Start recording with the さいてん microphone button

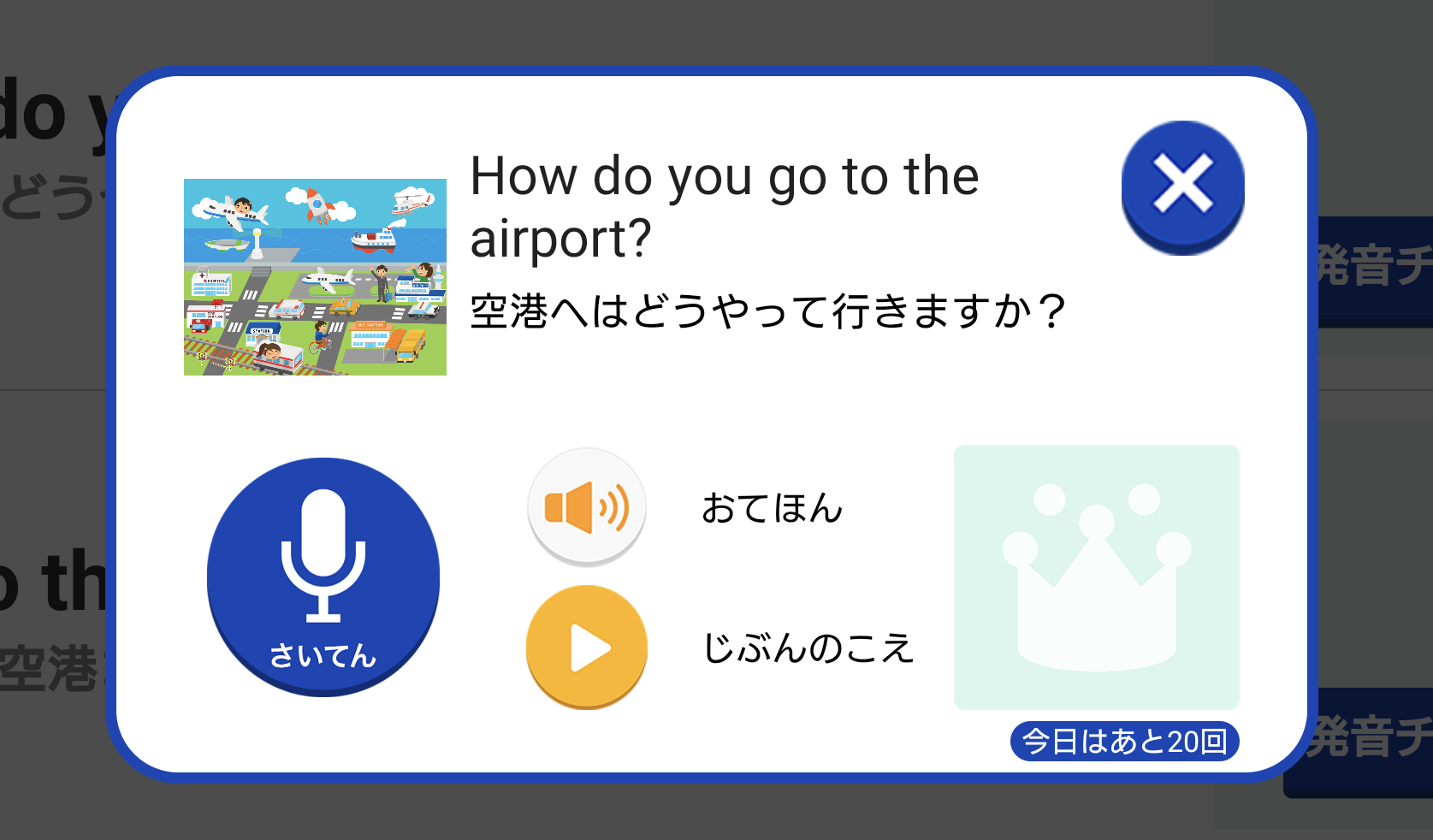coord(323,575)
